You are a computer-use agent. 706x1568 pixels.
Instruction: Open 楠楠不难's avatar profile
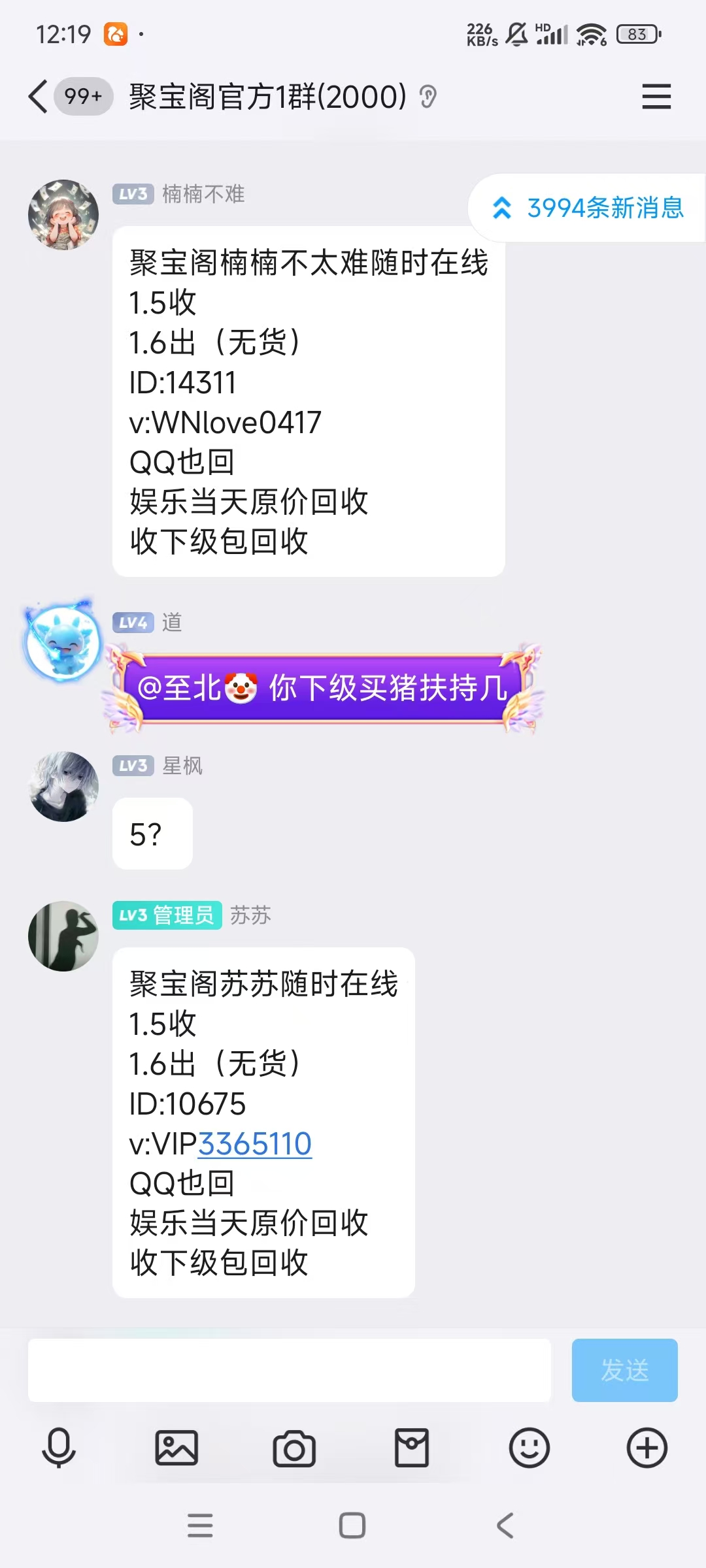coord(63,215)
